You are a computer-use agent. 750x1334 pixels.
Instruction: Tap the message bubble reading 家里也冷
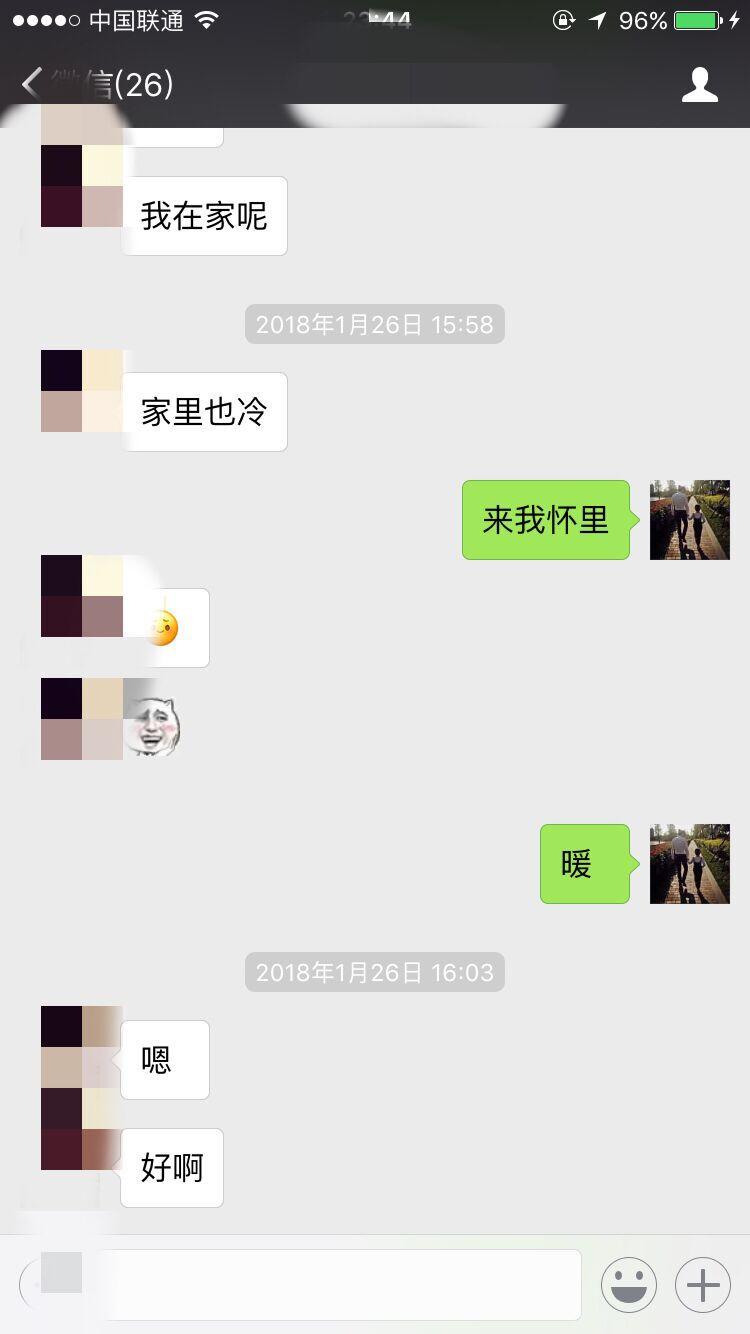[204, 411]
